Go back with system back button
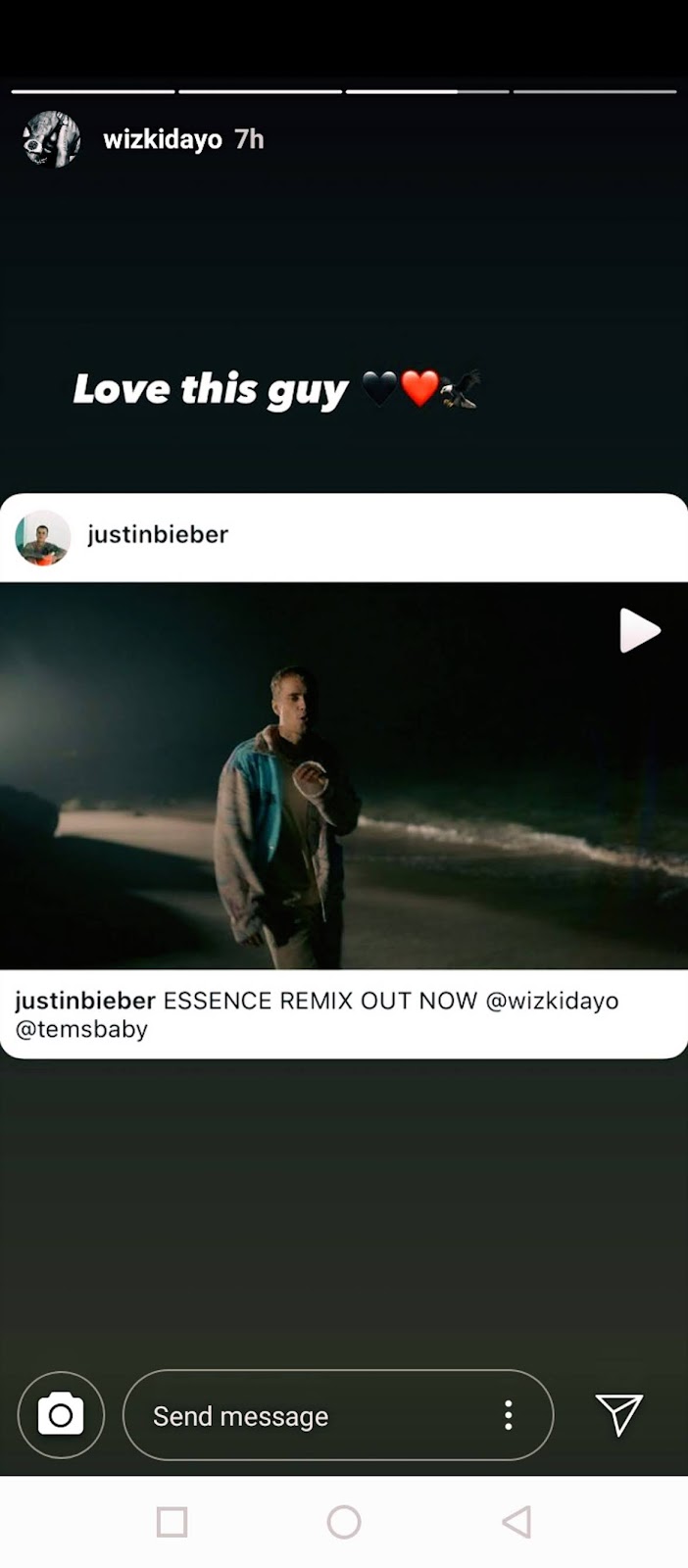 (x=516, y=1522)
